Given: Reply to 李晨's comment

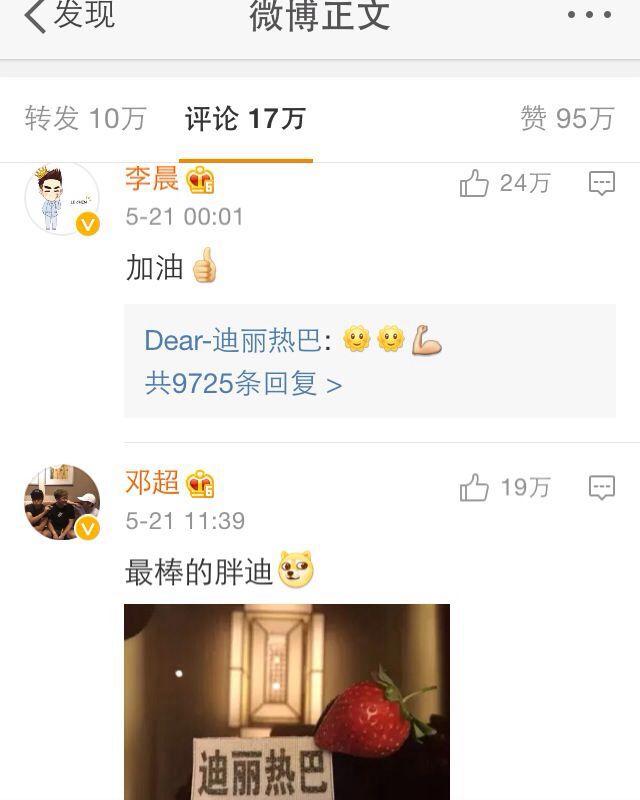Looking at the screenshot, I should click(x=601, y=183).
